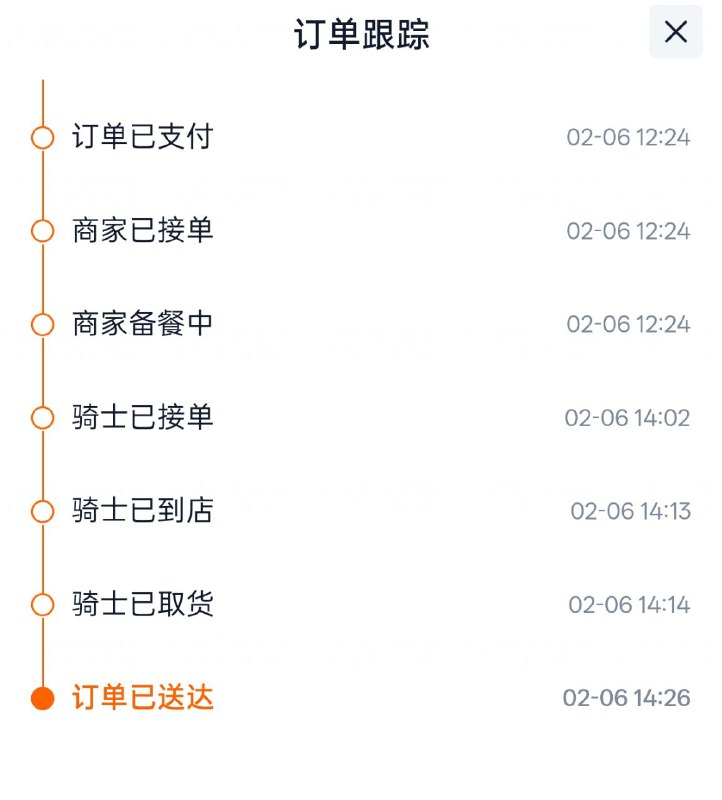Click the 骑士已取货 timeline node circle
Viewport: 722px width, 800px height.
42,604
